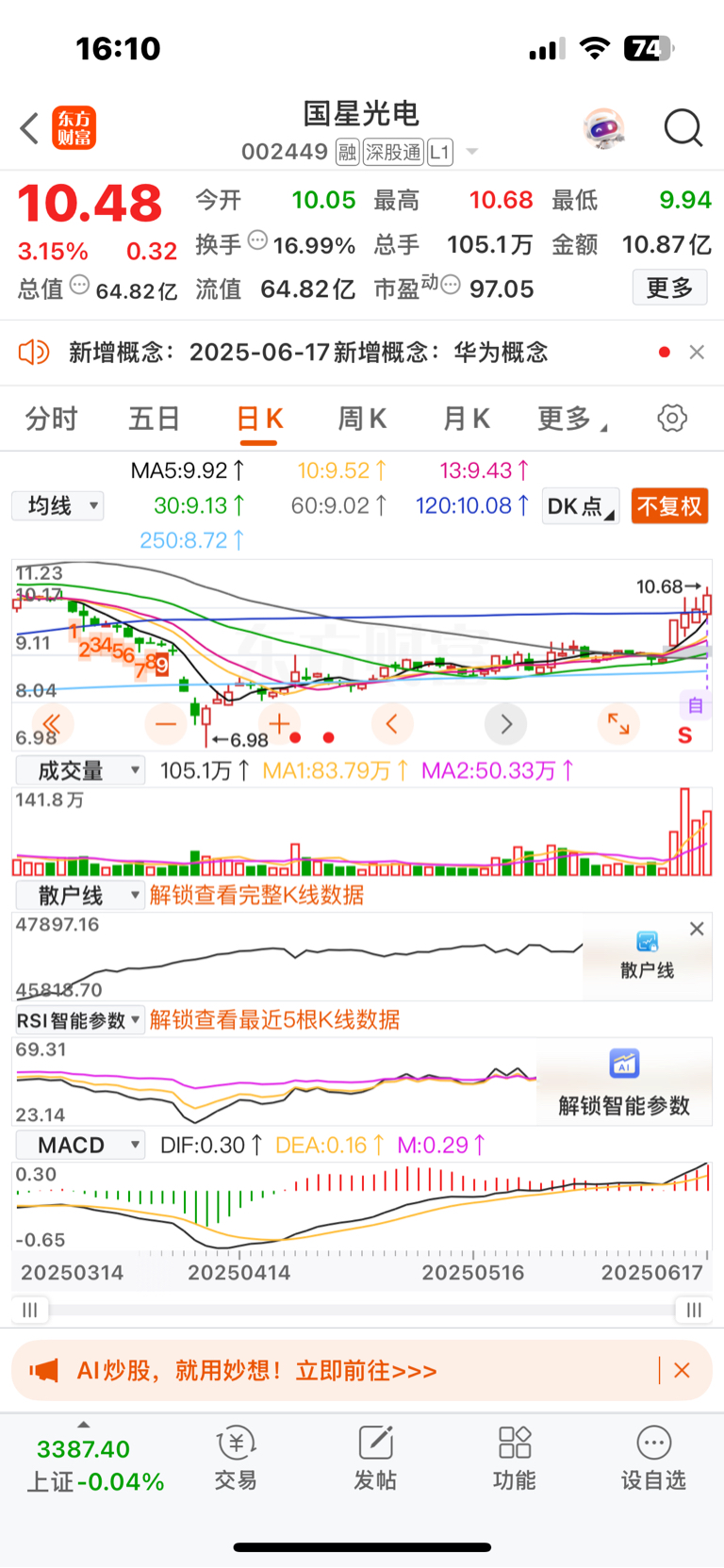Switch to the 分时 chart tab
The image size is (724, 1568).
51,418
